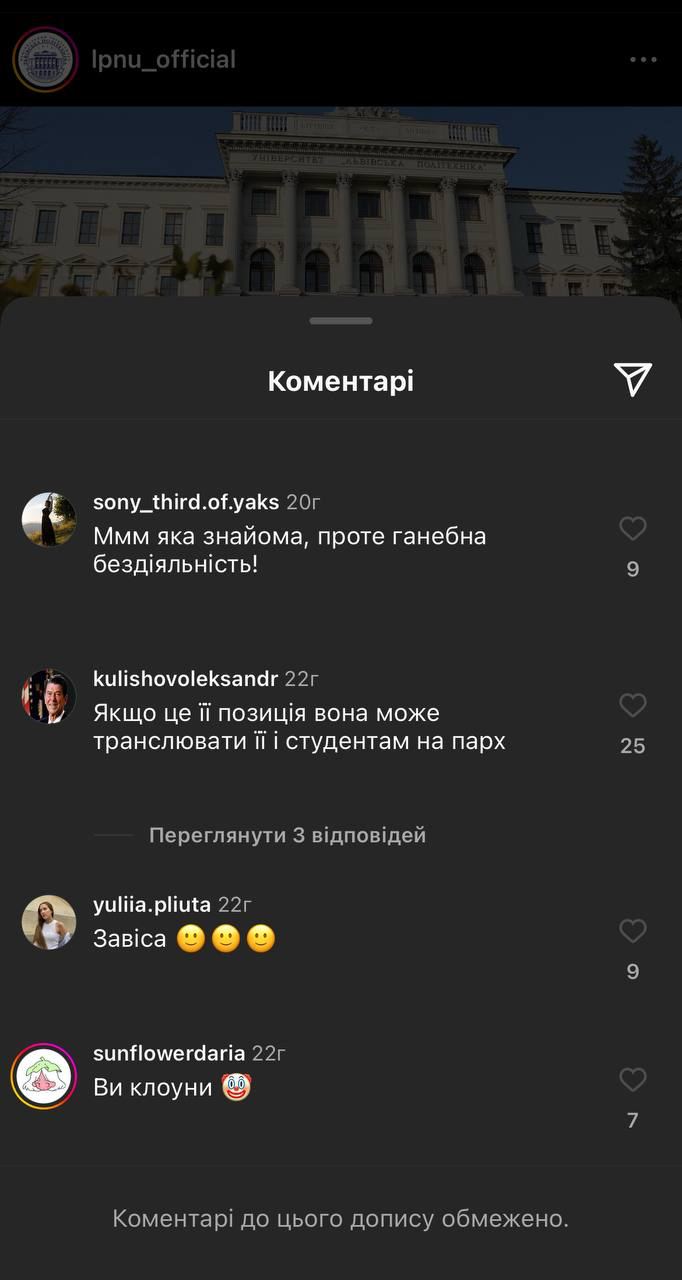Open kulishovoleksandr profile picture
The image size is (682, 1280).
tap(49, 696)
